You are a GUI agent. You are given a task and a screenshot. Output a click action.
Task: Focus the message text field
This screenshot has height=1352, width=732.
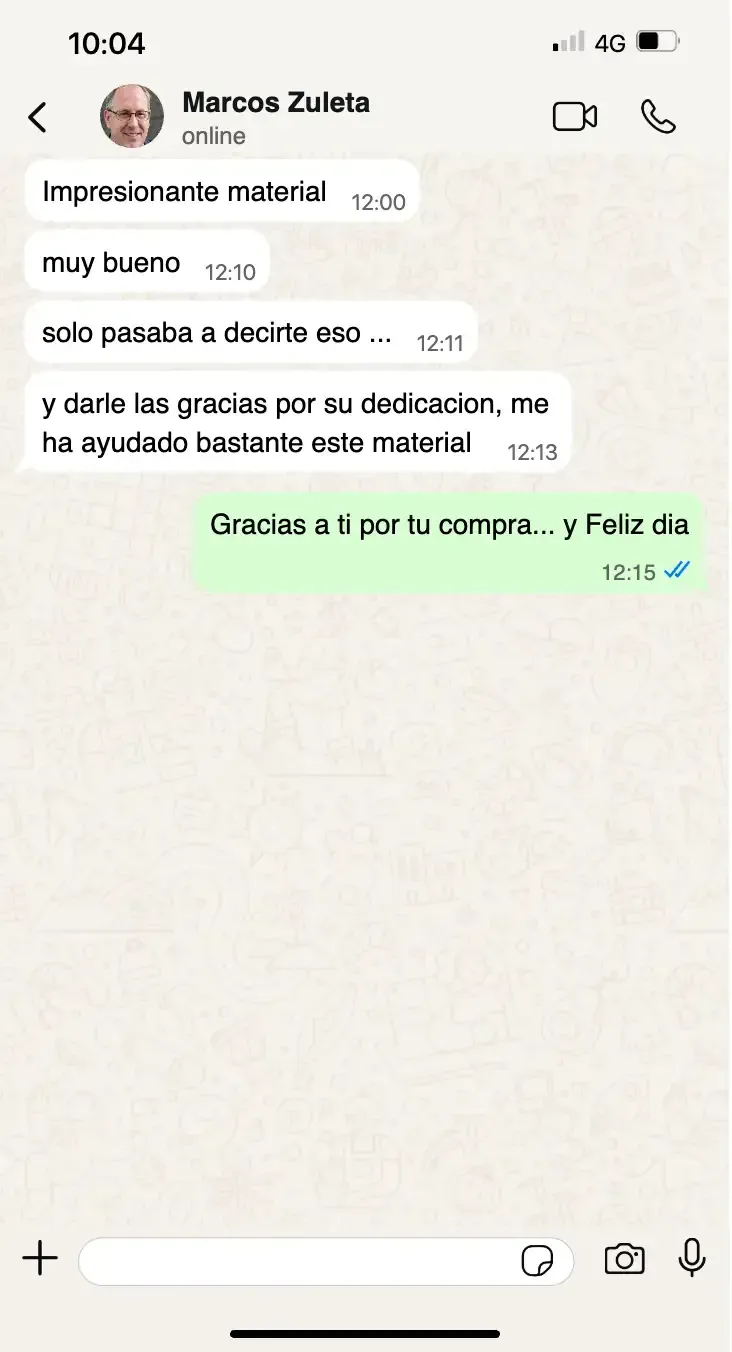coord(300,1261)
